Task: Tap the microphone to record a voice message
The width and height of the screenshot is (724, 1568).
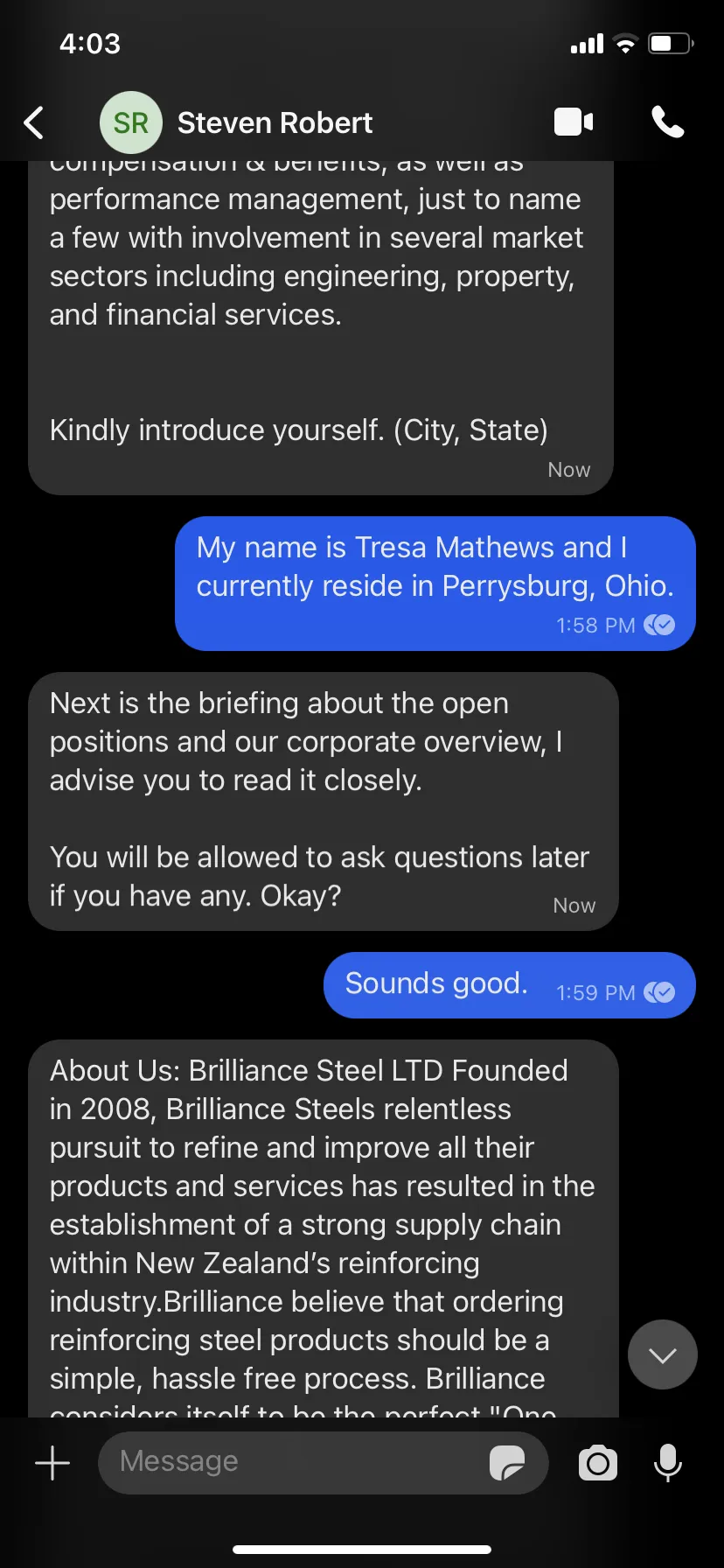Action: (x=668, y=1462)
